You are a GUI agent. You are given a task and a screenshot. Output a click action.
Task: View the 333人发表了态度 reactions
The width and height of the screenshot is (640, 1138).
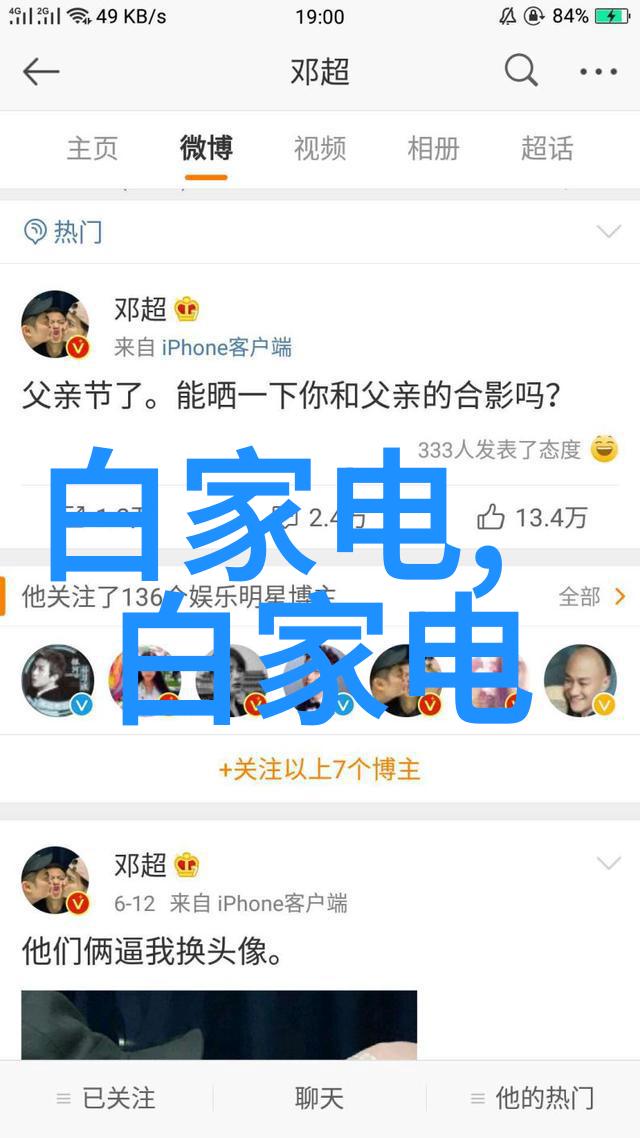[500, 450]
